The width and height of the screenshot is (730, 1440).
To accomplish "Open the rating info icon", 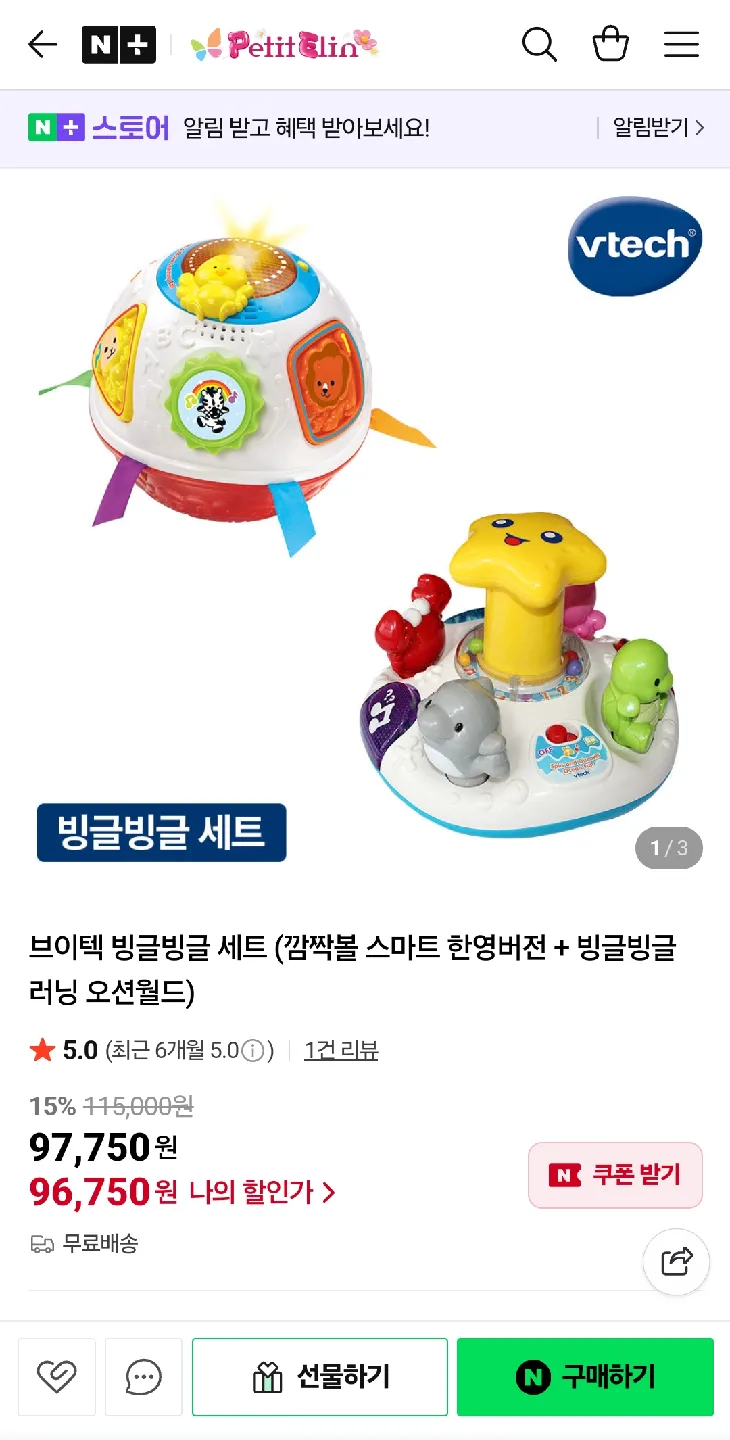I will [x=253, y=1051].
